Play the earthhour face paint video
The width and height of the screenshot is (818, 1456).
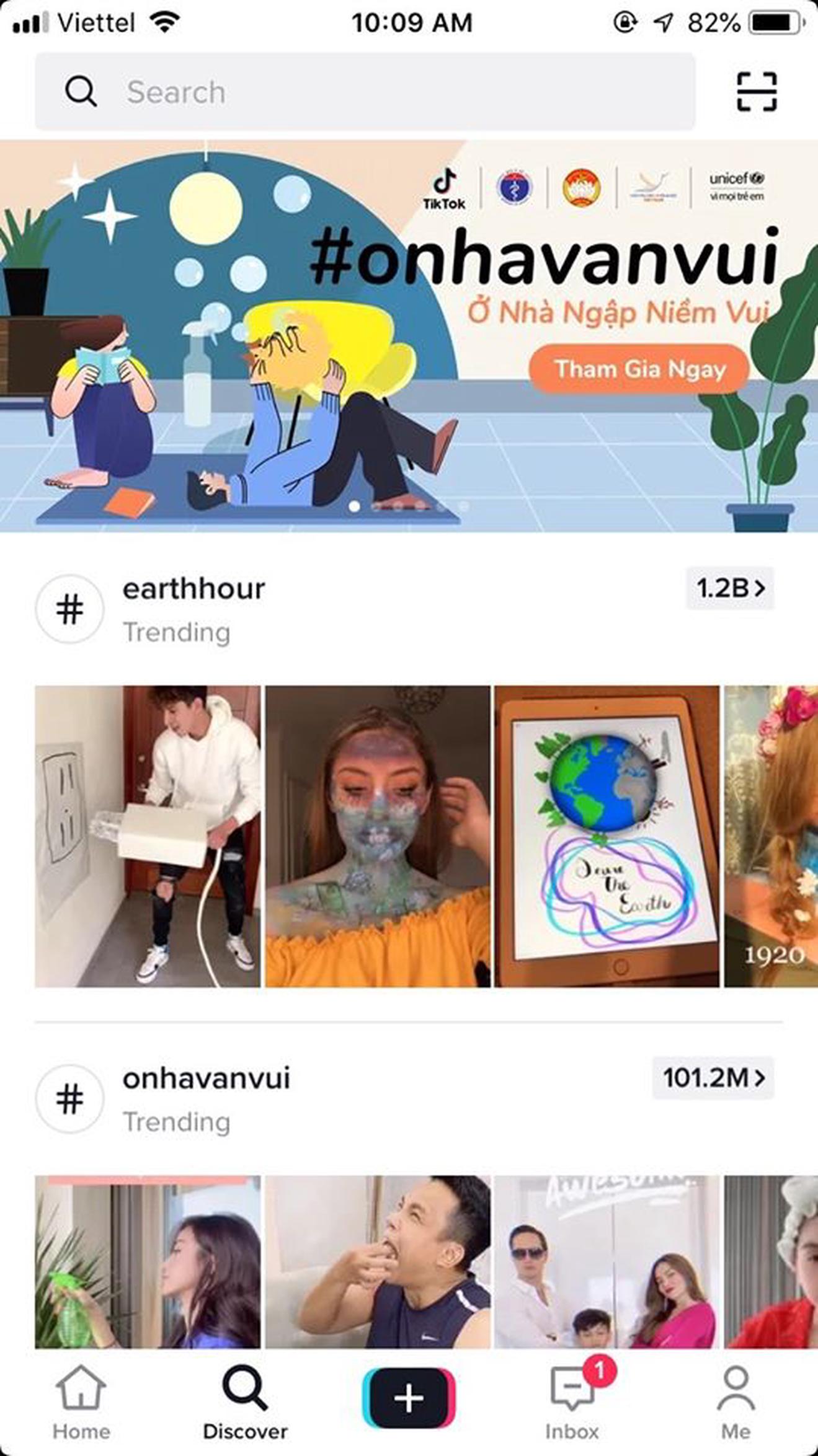click(x=378, y=836)
